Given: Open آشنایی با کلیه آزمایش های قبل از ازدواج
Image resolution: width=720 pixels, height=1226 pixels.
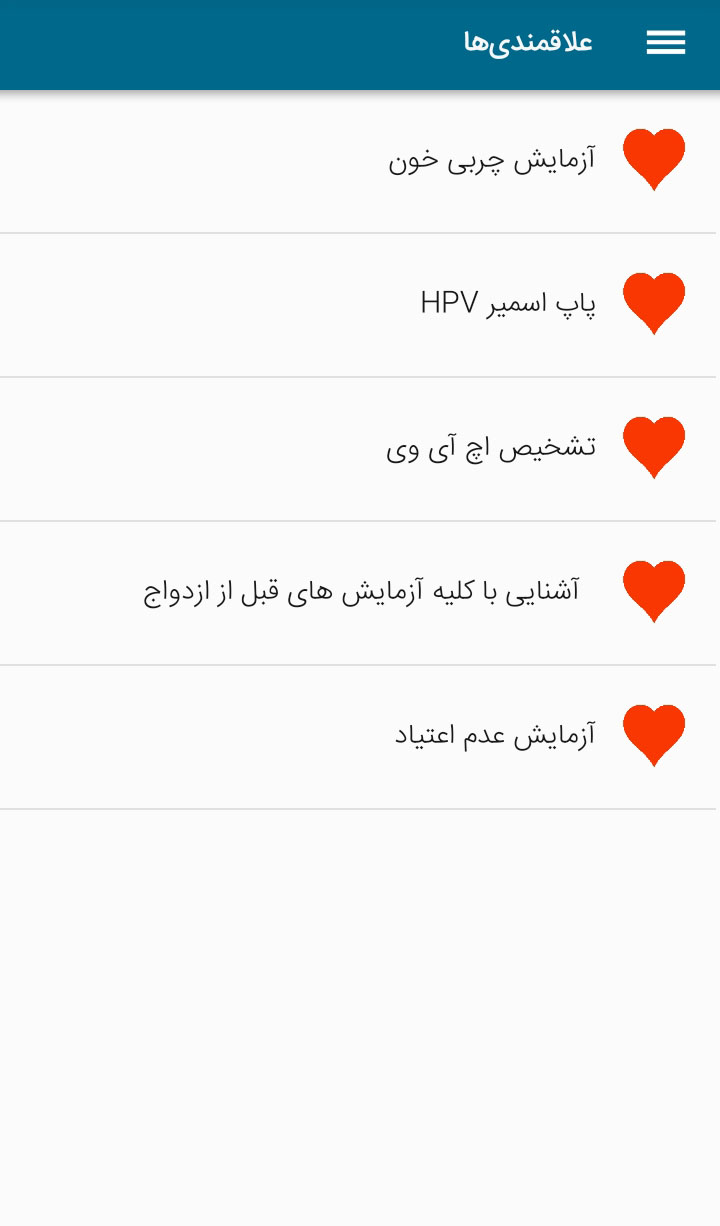Looking at the screenshot, I should (x=361, y=592).
